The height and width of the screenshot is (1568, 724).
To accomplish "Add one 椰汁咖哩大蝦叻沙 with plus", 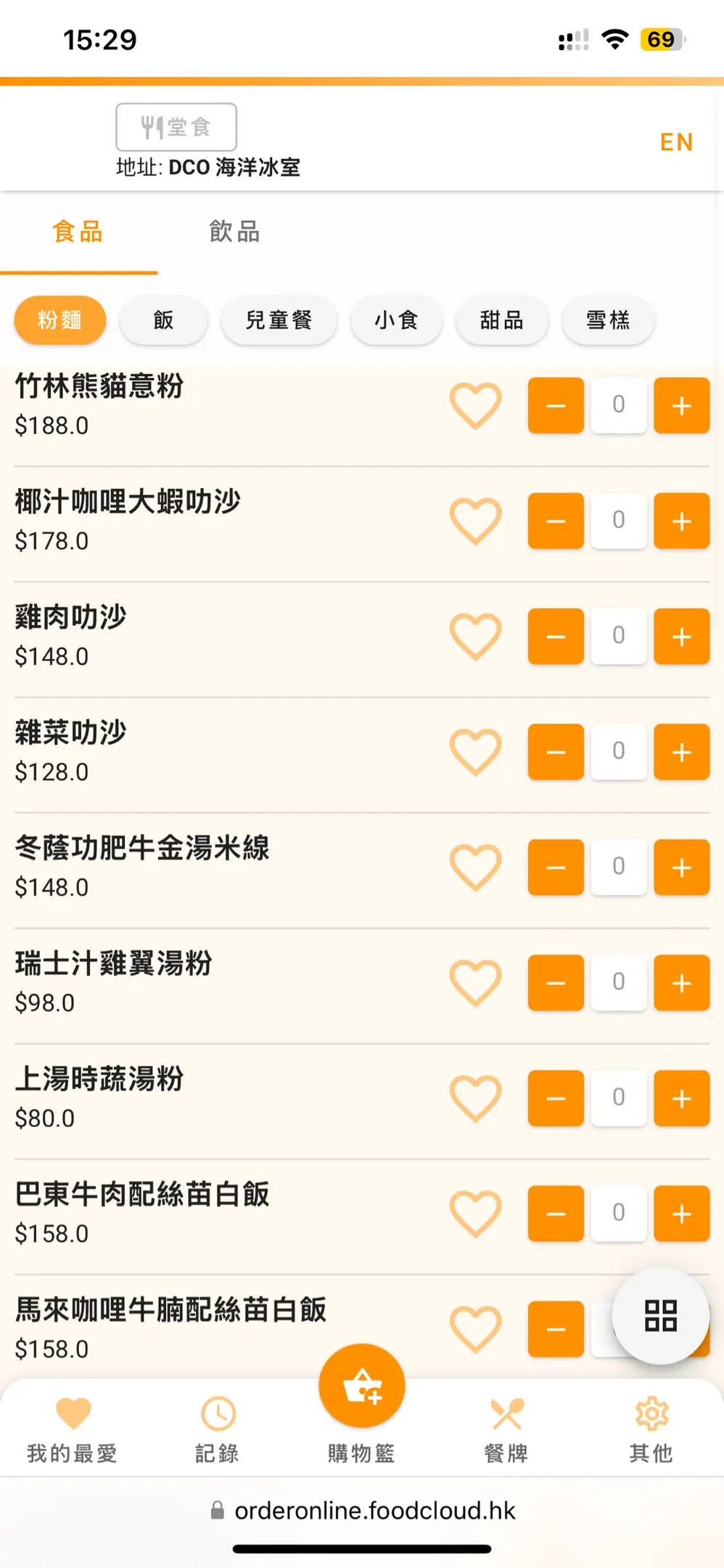I will pos(682,521).
